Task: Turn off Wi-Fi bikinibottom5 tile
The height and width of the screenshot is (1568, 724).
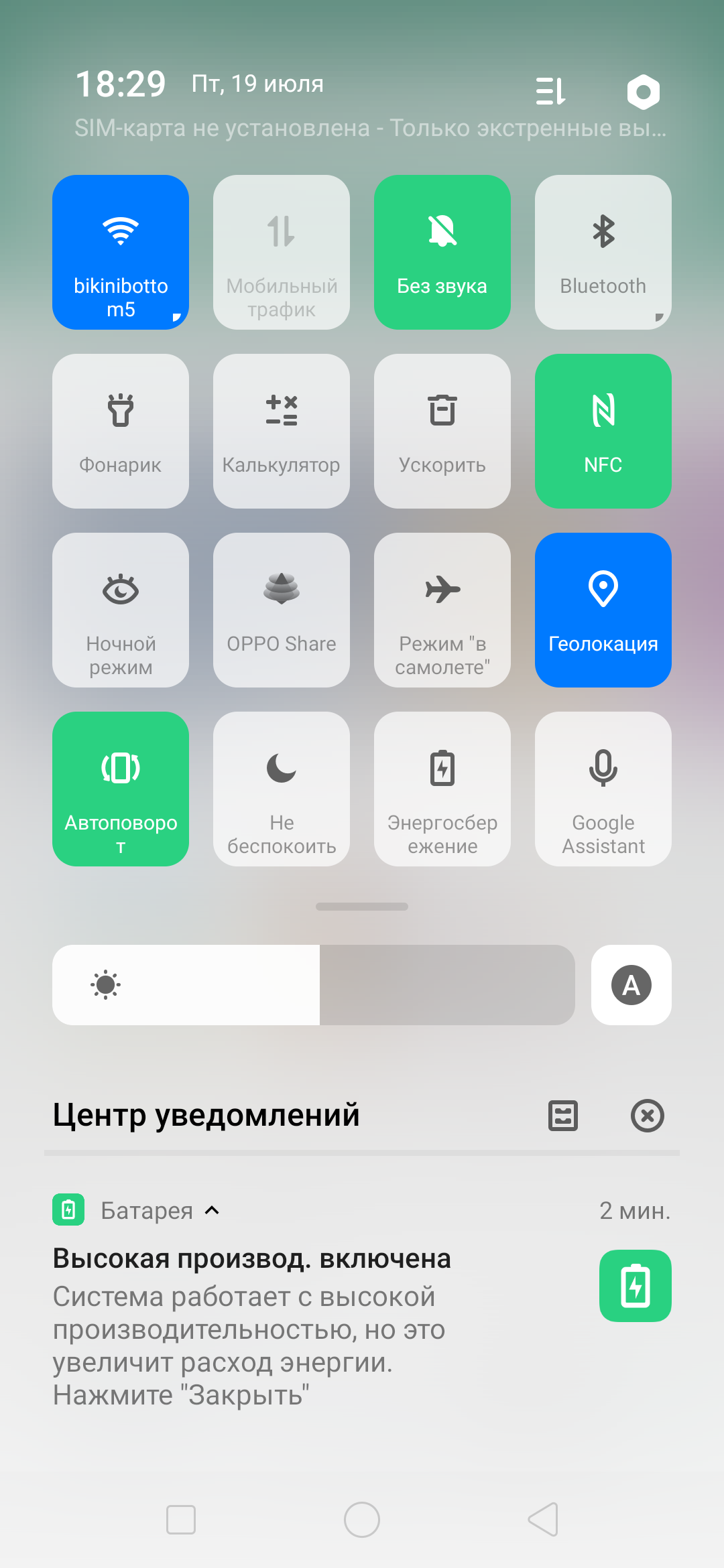Action: tap(121, 252)
